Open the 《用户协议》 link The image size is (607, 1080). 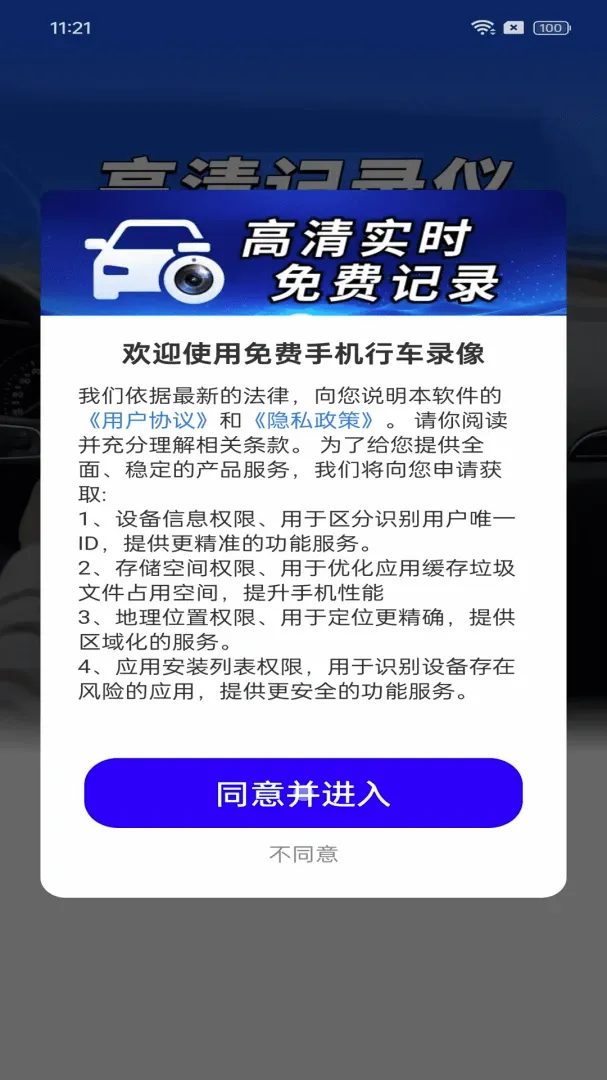point(148,420)
